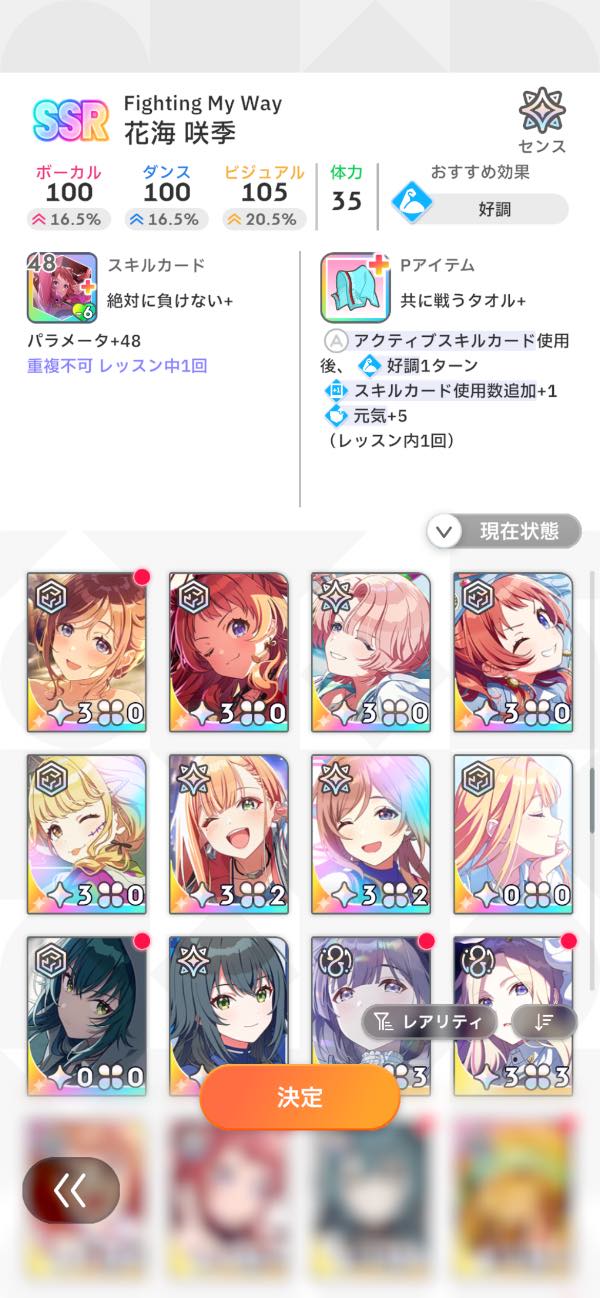Select the blonde girl with closed eyes card
The image size is (600, 1298).
513,834
